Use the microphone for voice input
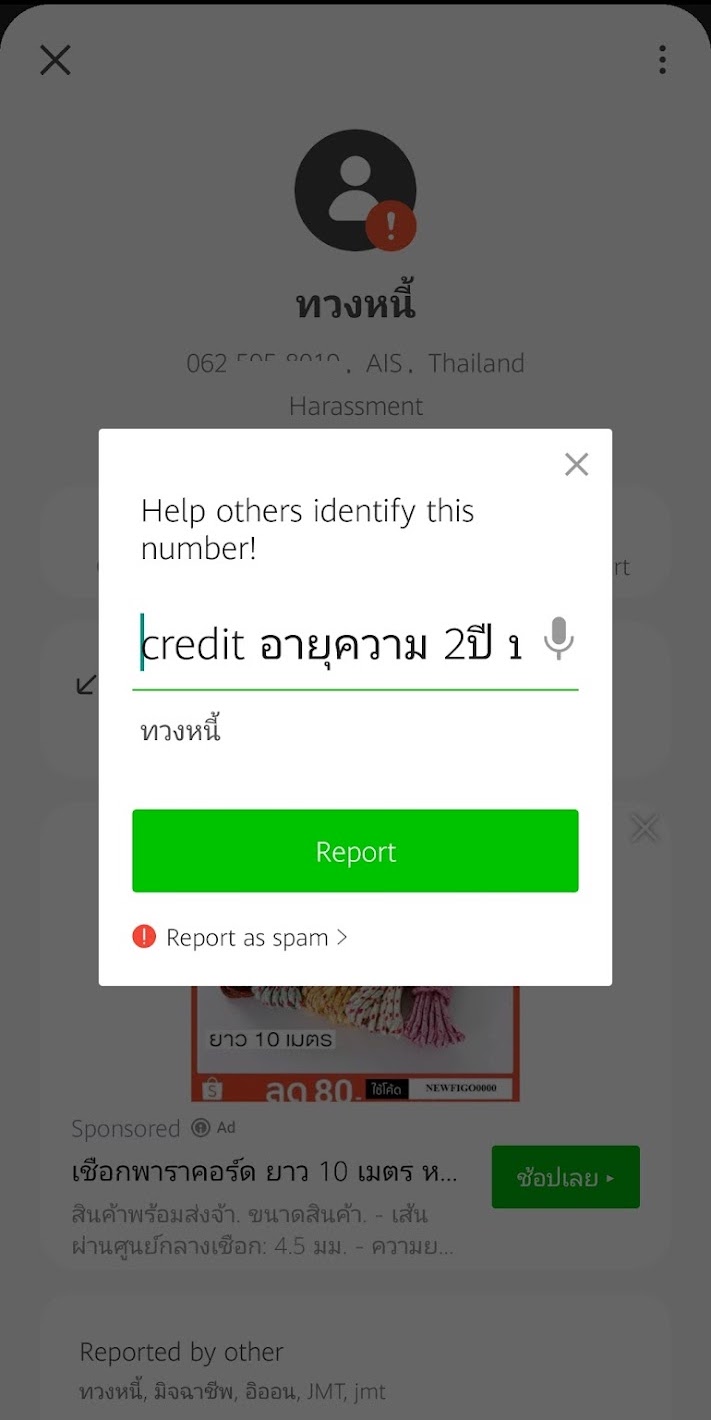This screenshot has width=711, height=1420. coord(558,639)
